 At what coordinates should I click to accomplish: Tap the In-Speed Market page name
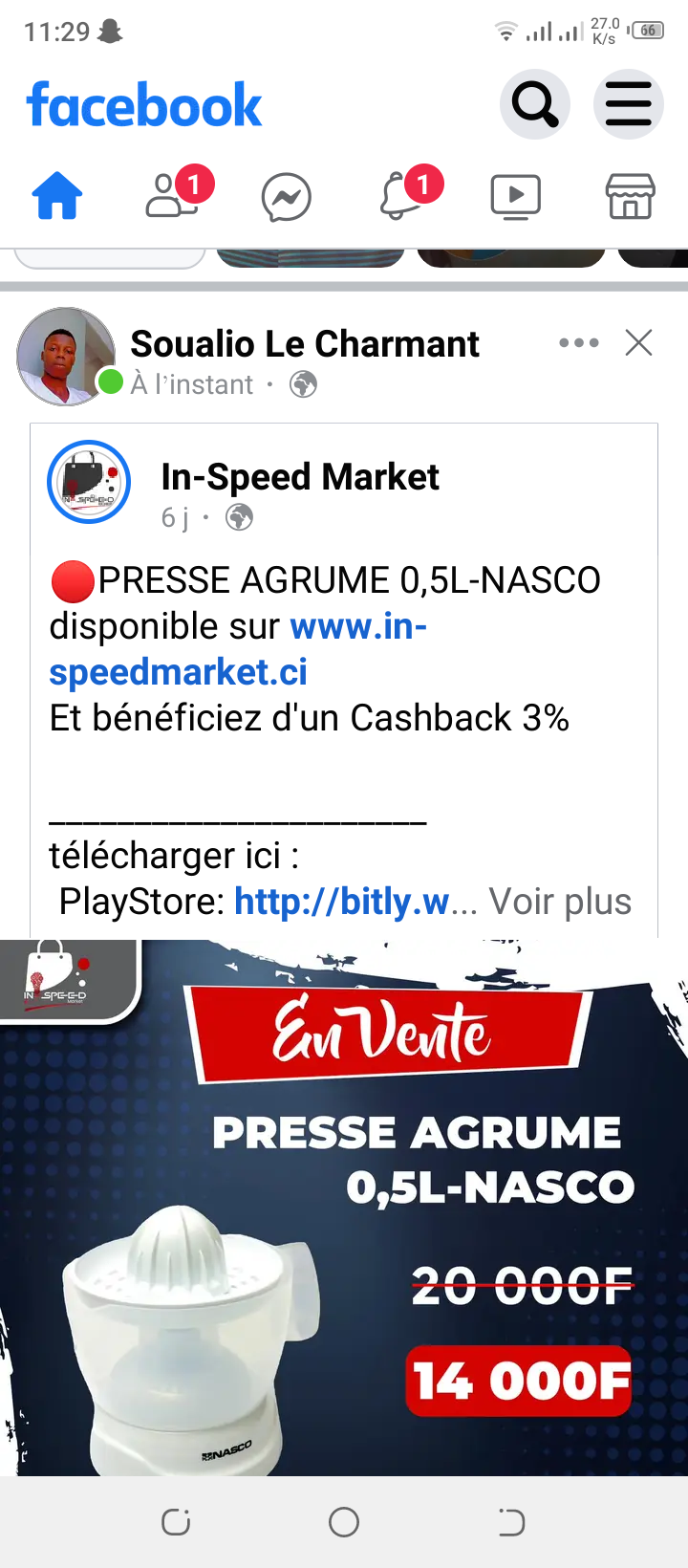pyautogui.click(x=300, y=477)
